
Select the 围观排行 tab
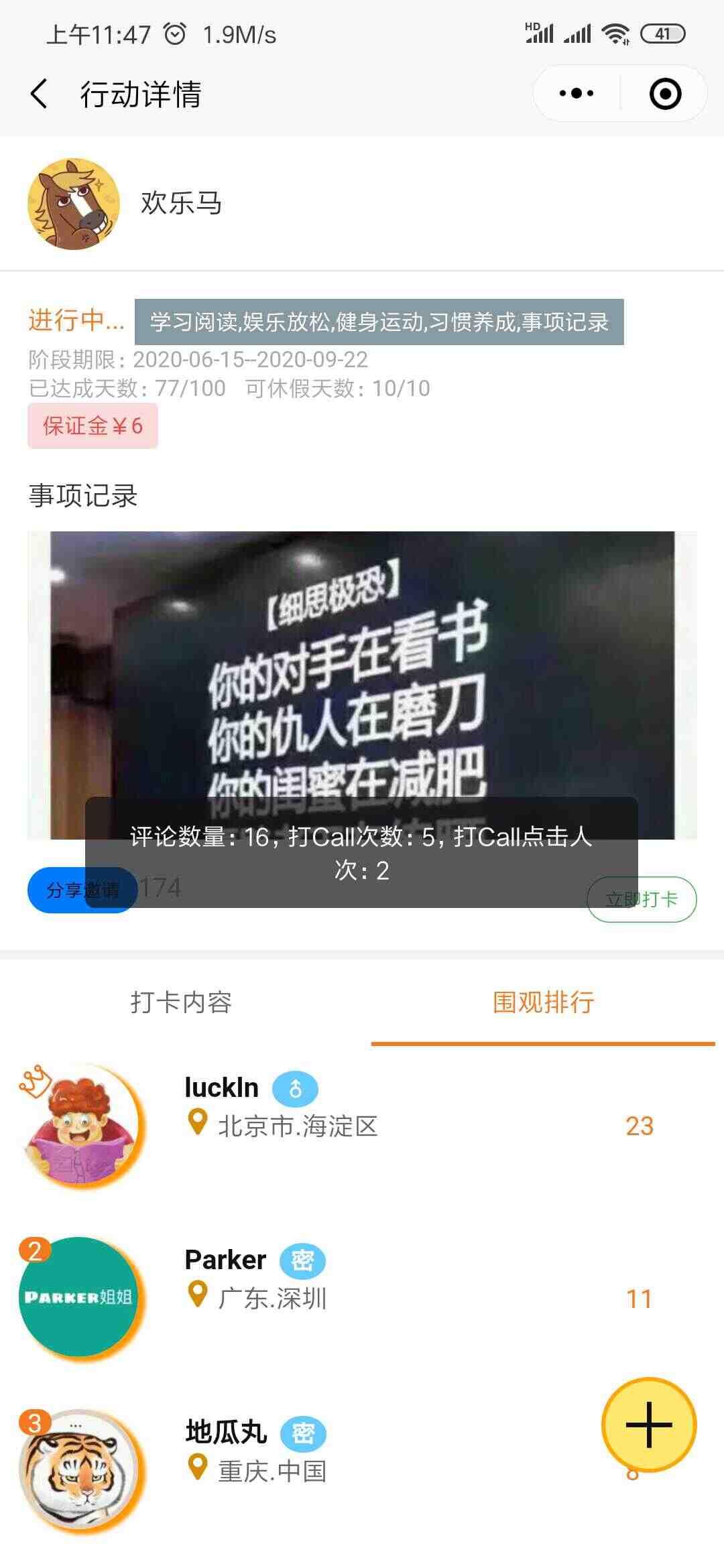(543, 1002)
